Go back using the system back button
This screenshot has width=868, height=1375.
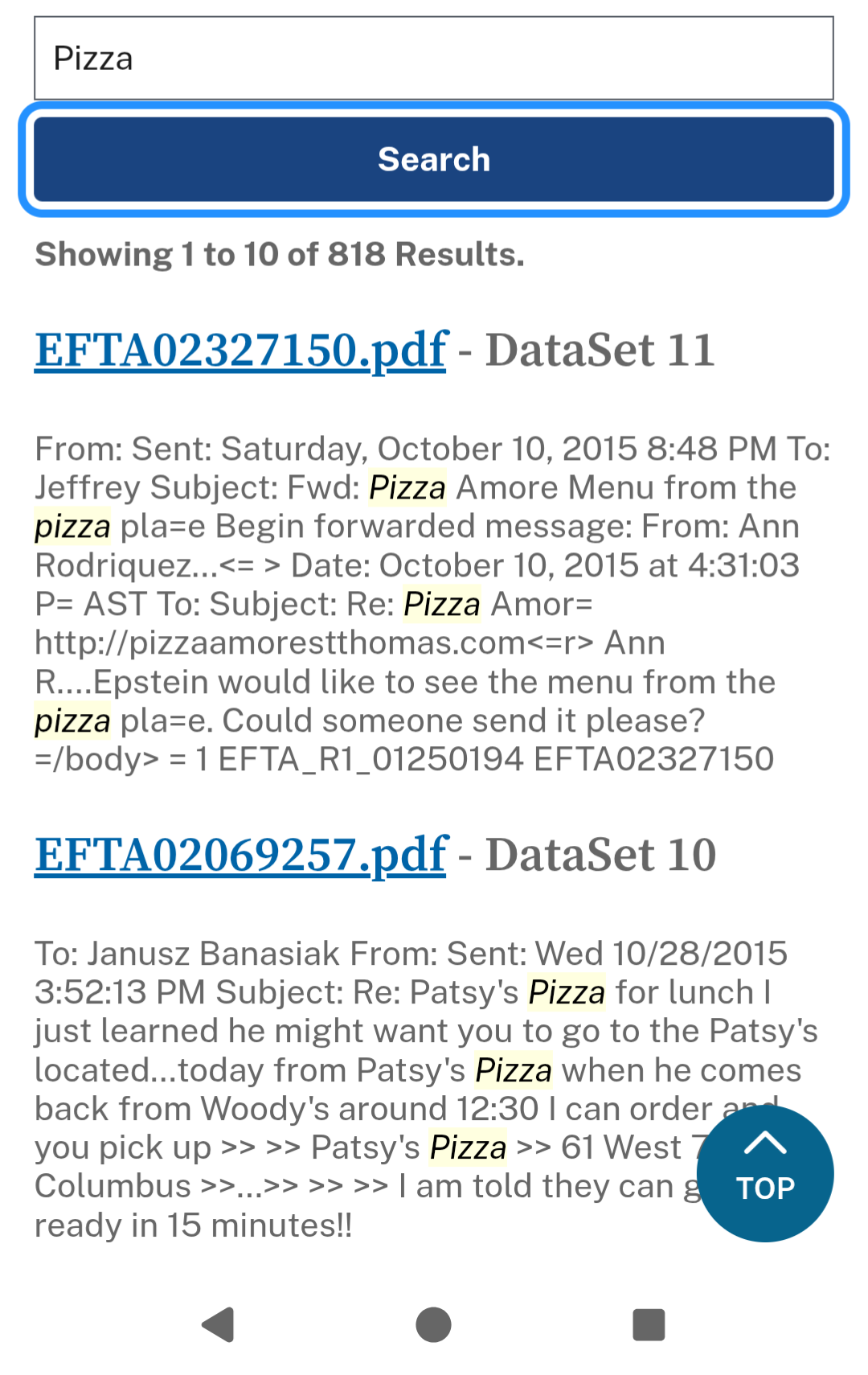coord(218,1324)
